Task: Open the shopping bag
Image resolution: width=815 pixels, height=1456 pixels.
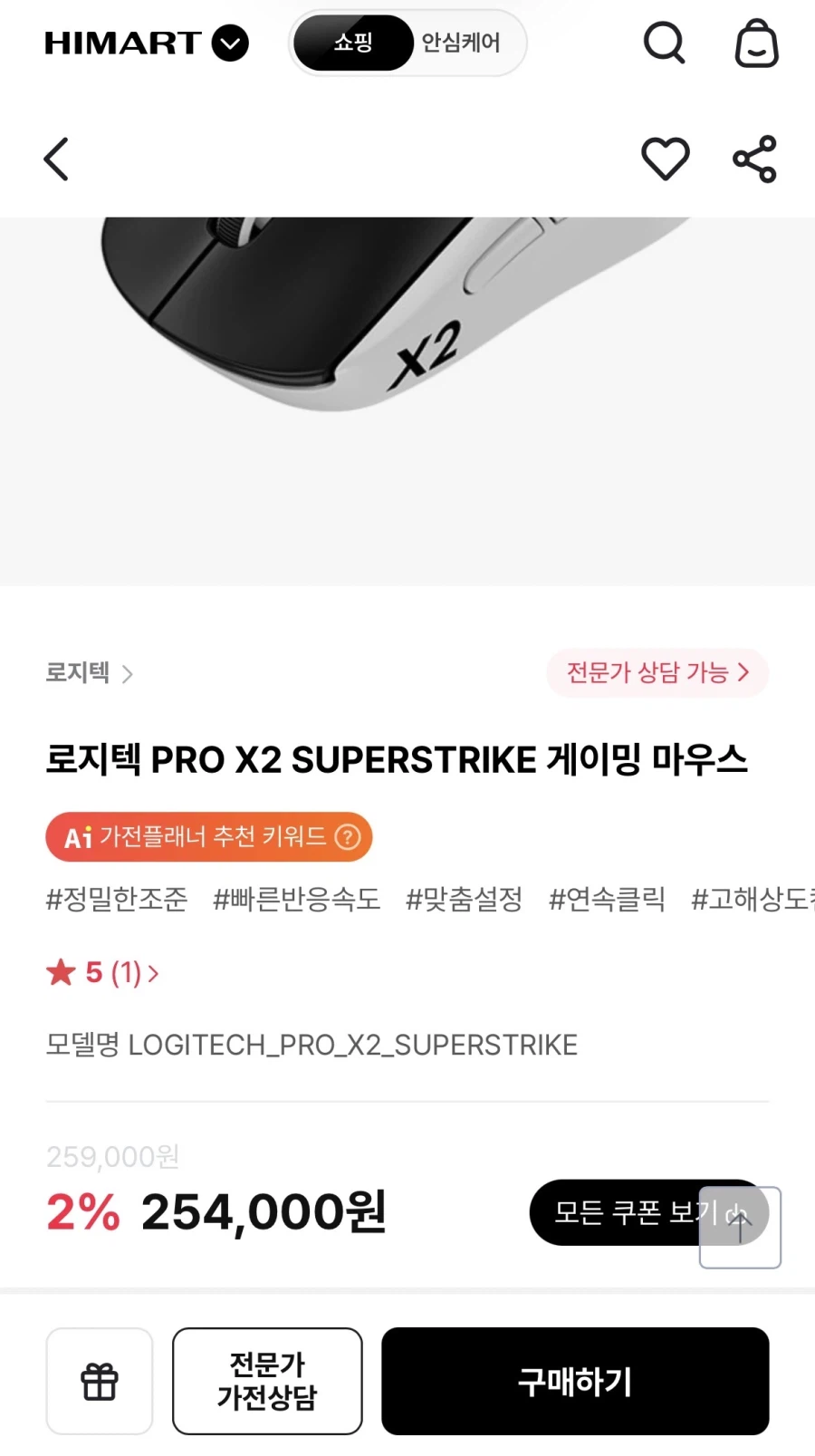Action: coord(757,43)
